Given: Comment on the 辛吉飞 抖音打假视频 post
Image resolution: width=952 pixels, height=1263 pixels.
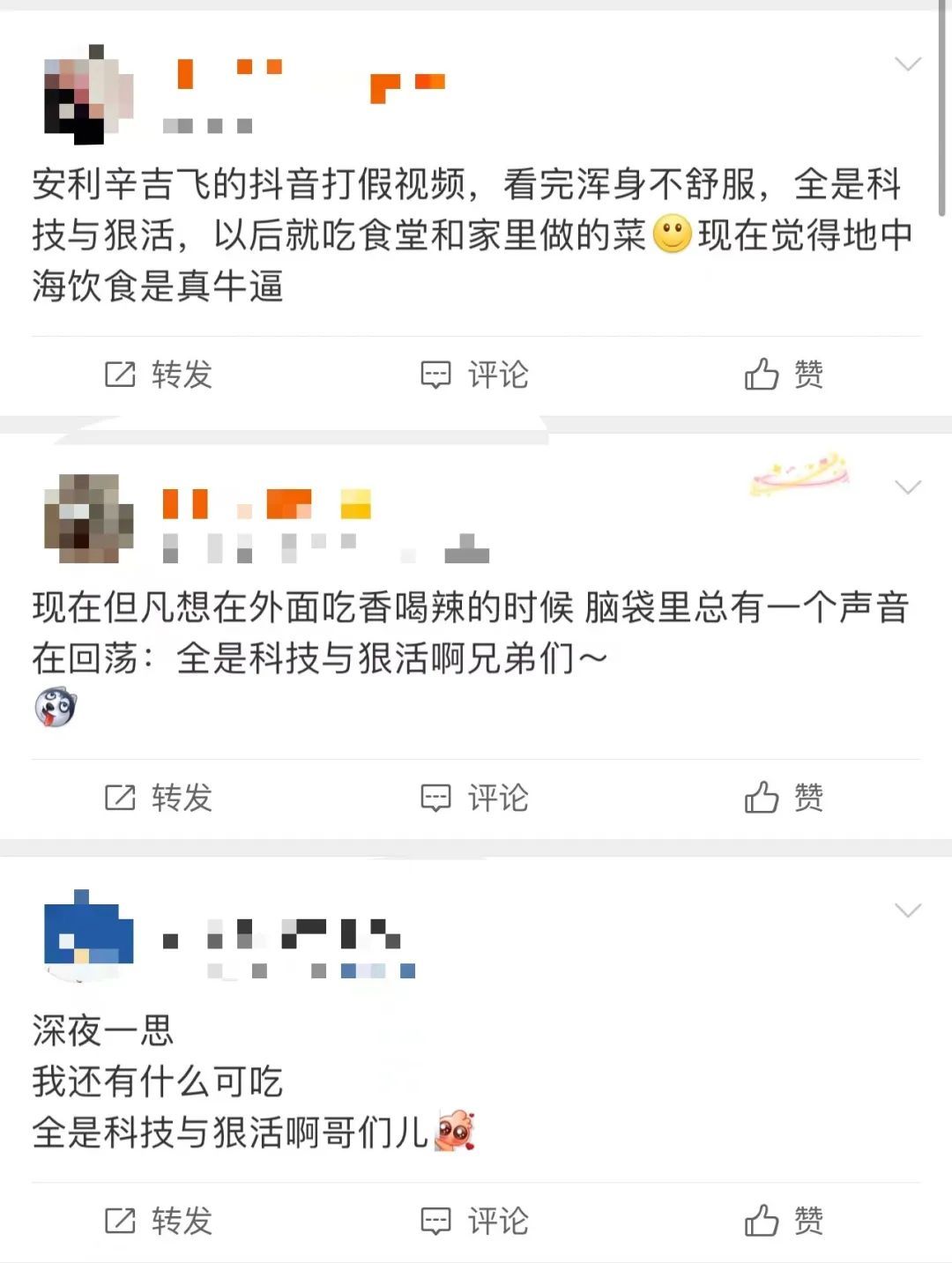Looking at the screenshot, I should tap(474, 375).
